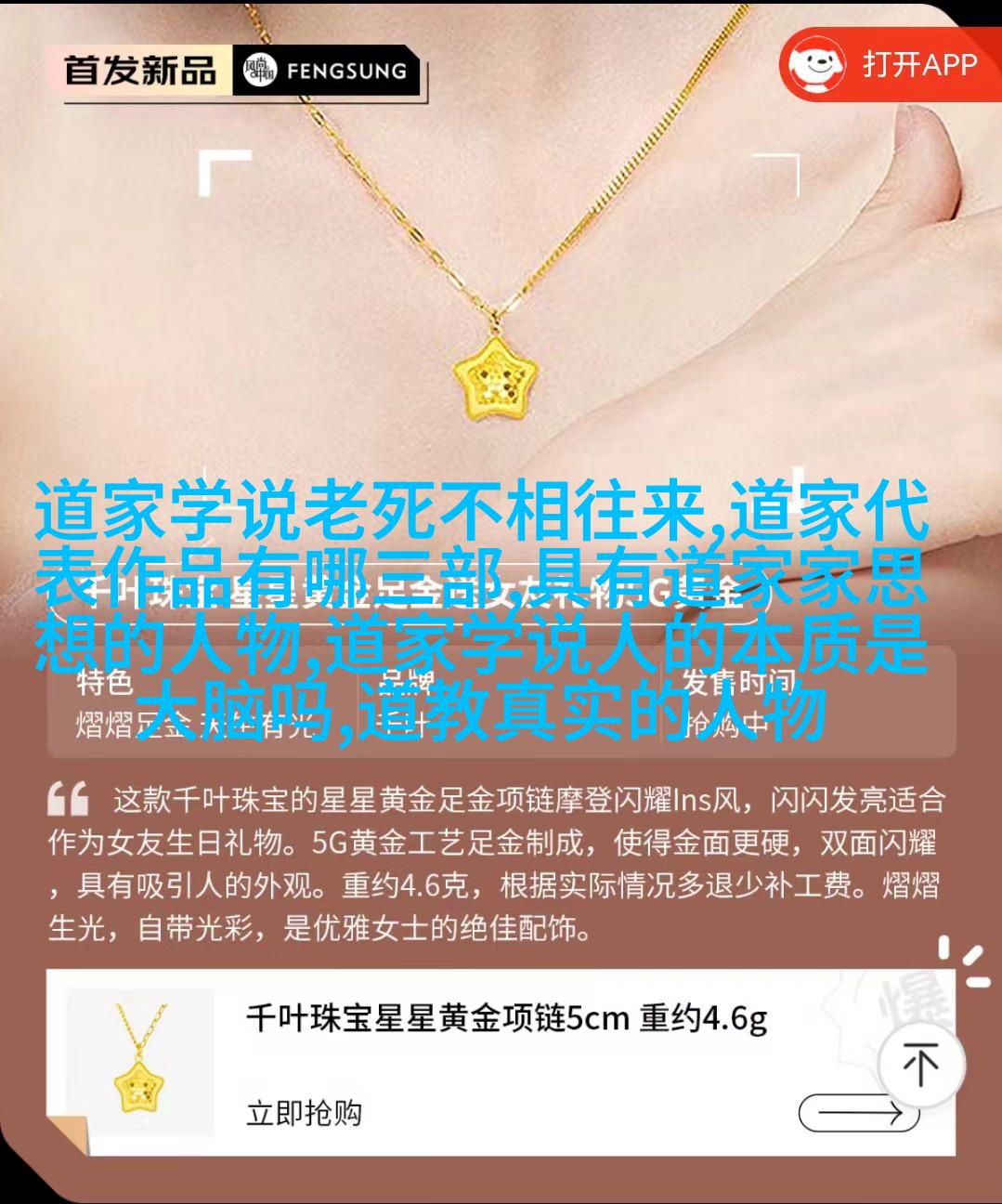Image resolution: width=1002 pixels, height=1204 pixels.
Task: Tap the 立即抢购 arrow button
Action: (858, 1113)
